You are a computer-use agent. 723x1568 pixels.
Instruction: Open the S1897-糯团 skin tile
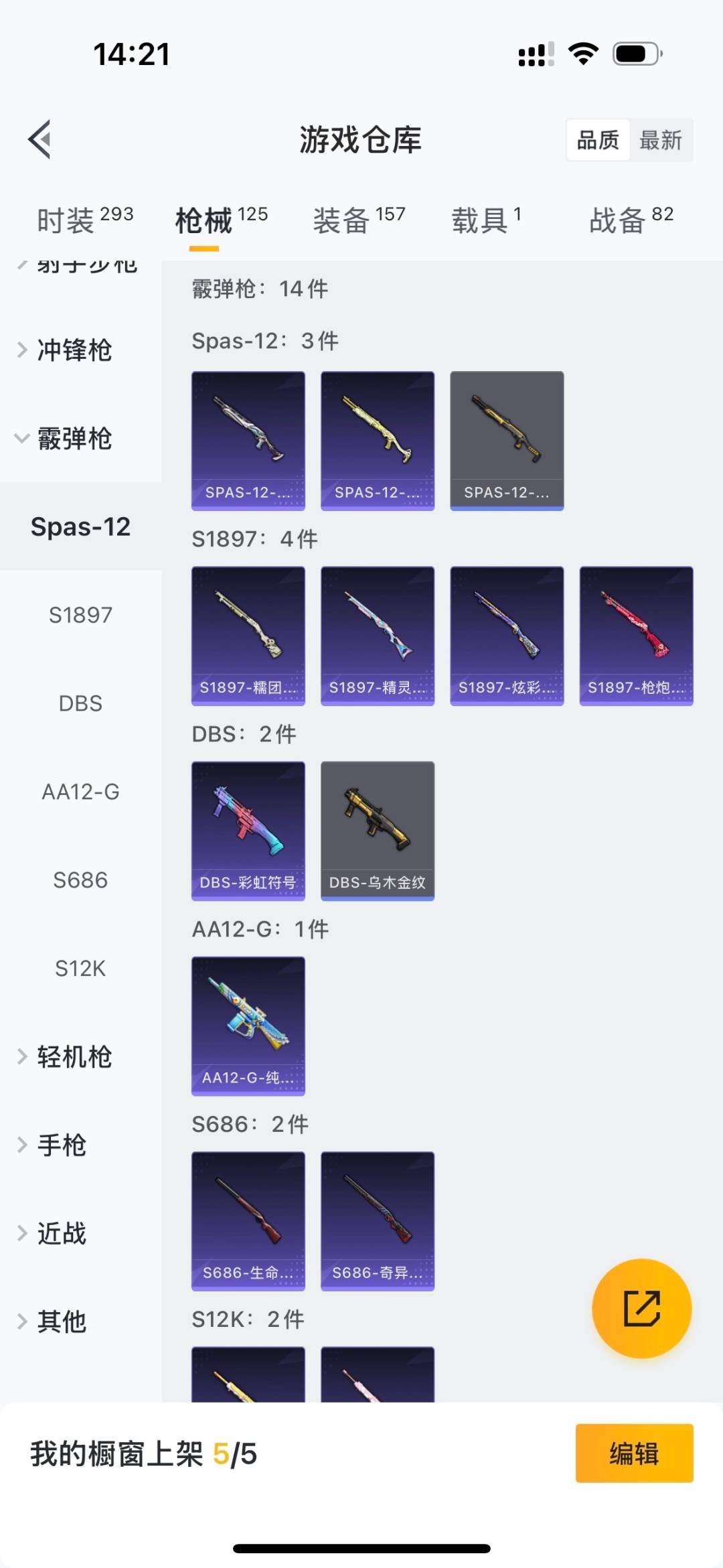tap(248, 636)
